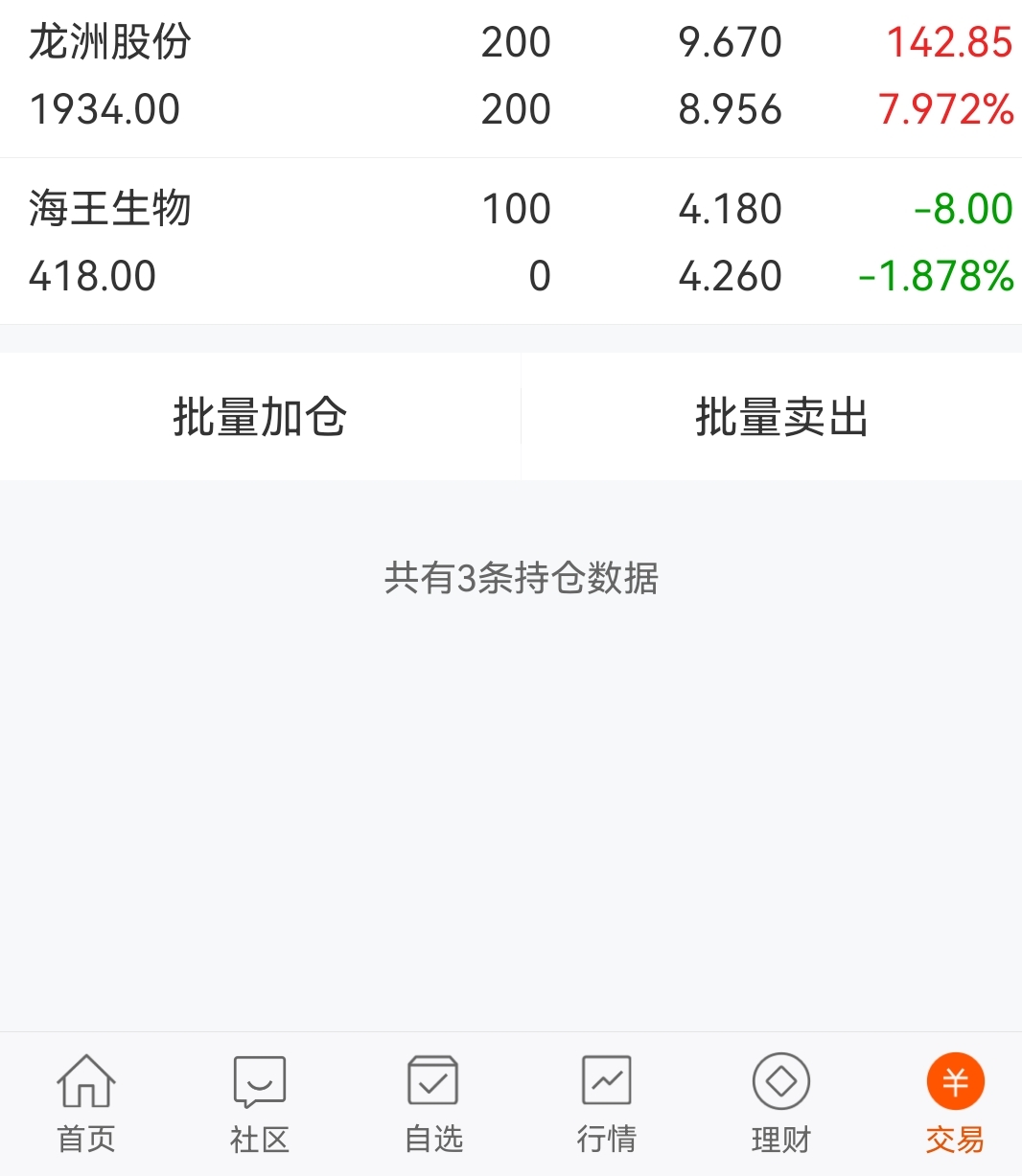
Task: Open the 自选 watchlist tab
Action: 433,1104
